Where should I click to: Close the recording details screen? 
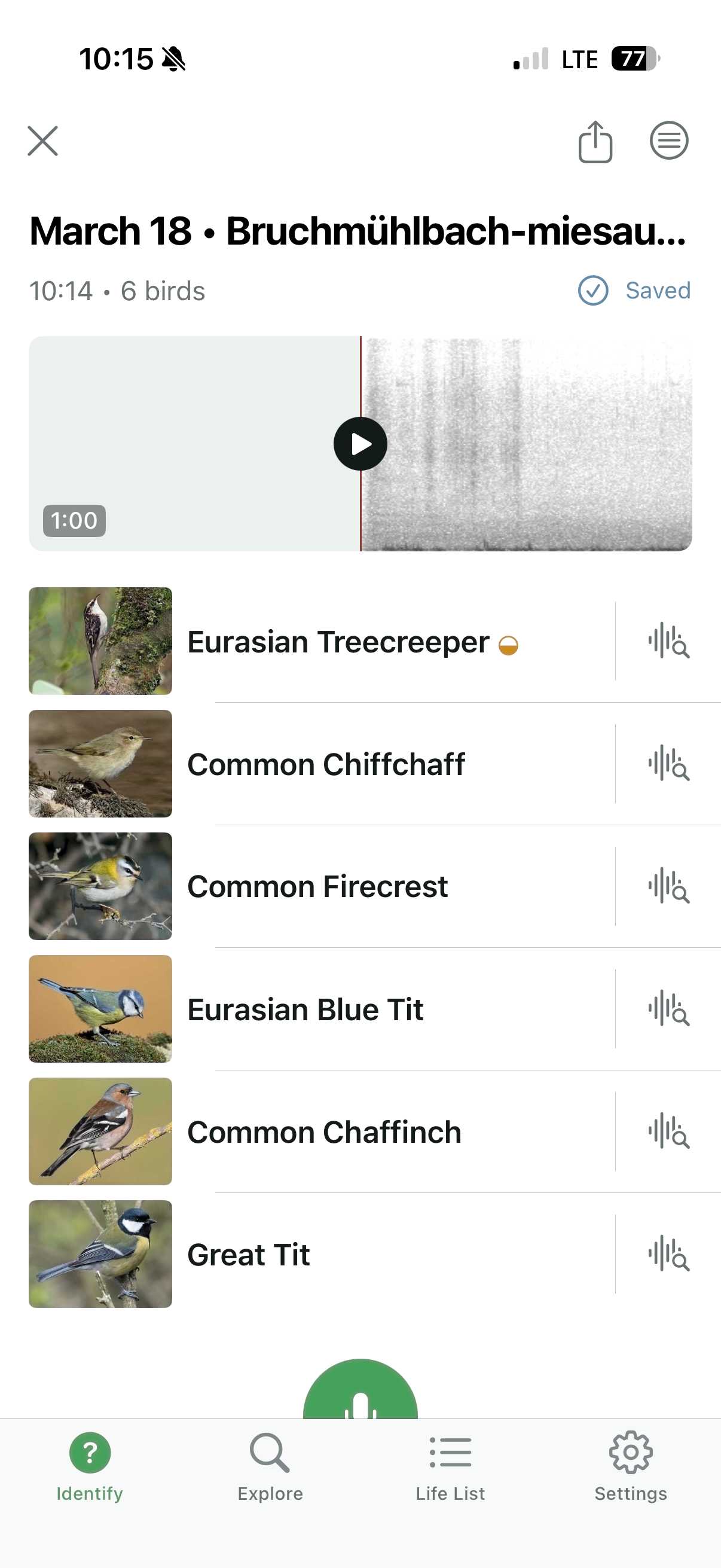[x=42, y=141]
